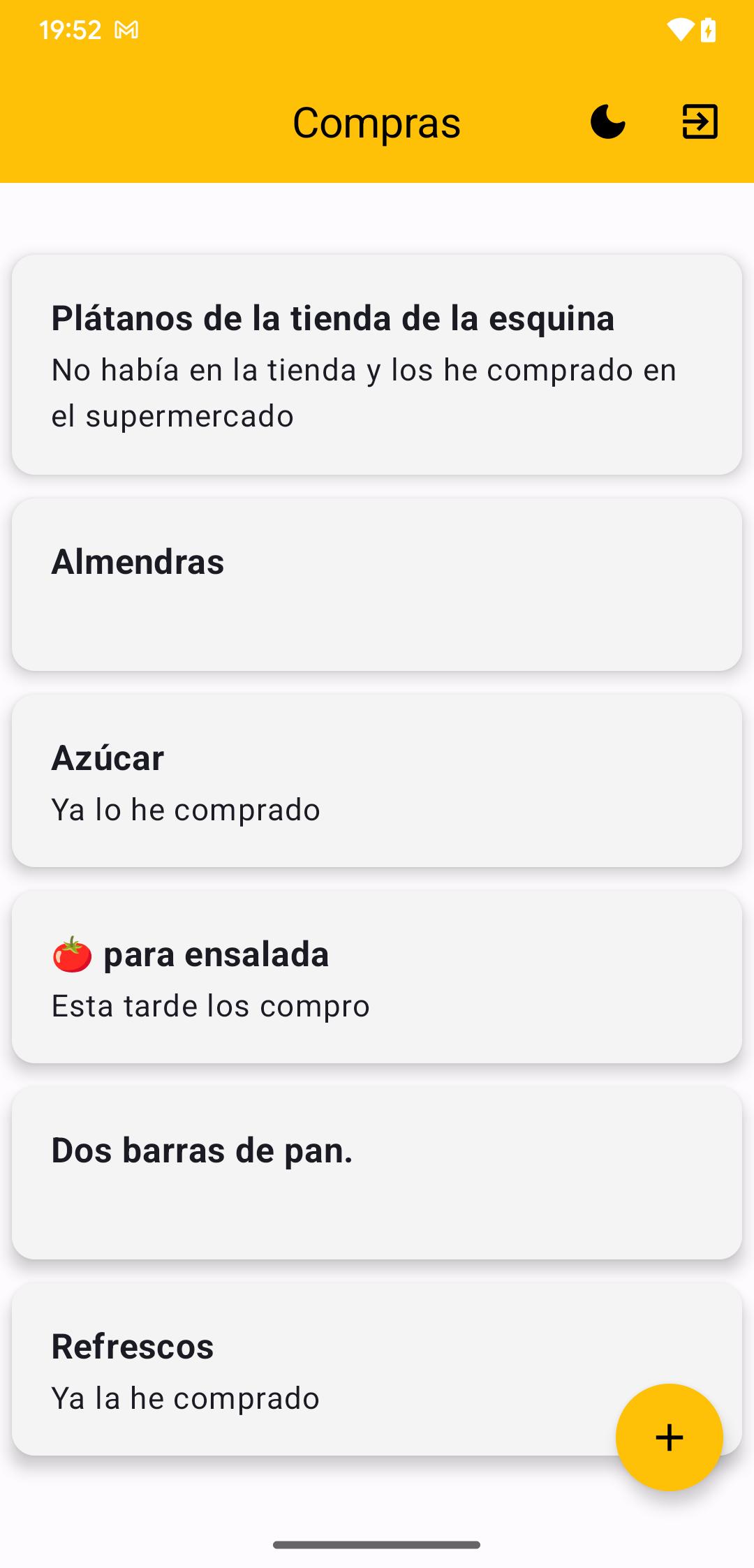Open the Refrescos item
This screenshot has width=754, height=1568.
click(x=377, y=1369)
